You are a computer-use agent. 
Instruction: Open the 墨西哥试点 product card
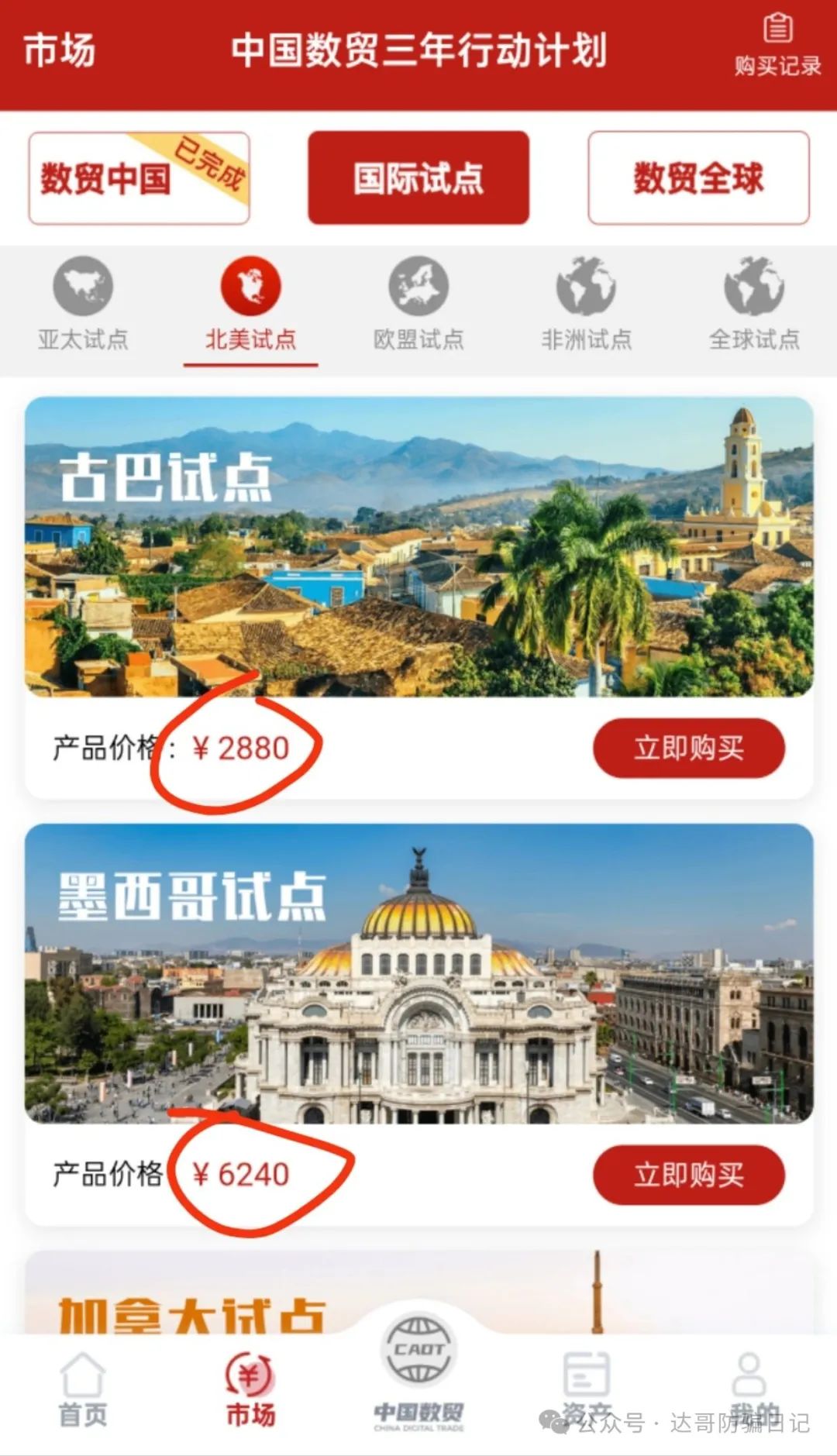click(x=418, y=972)
